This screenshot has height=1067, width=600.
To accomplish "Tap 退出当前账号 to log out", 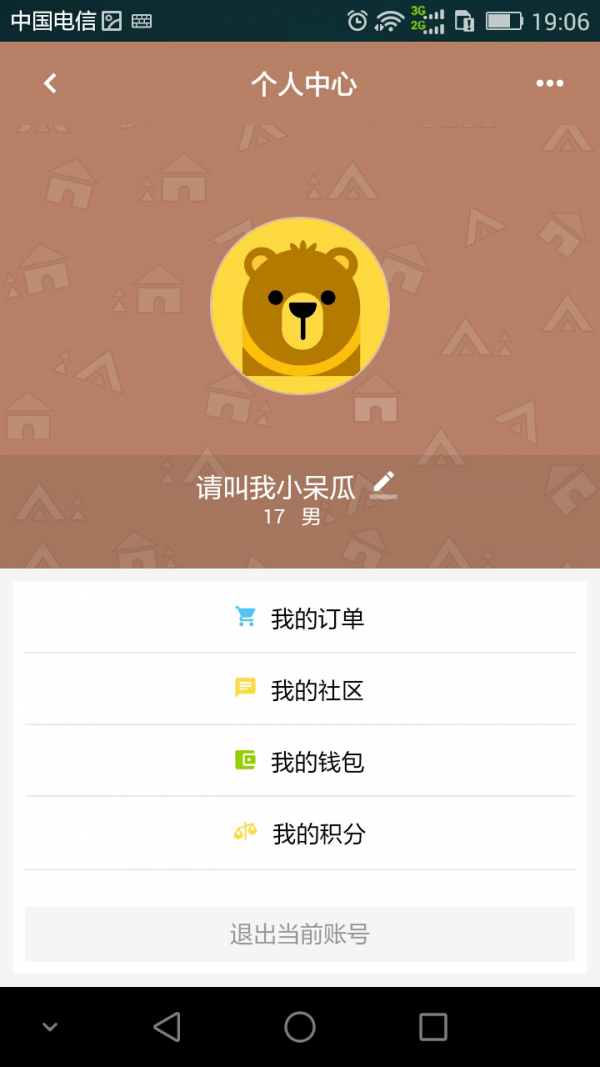I will coord(300,934).
